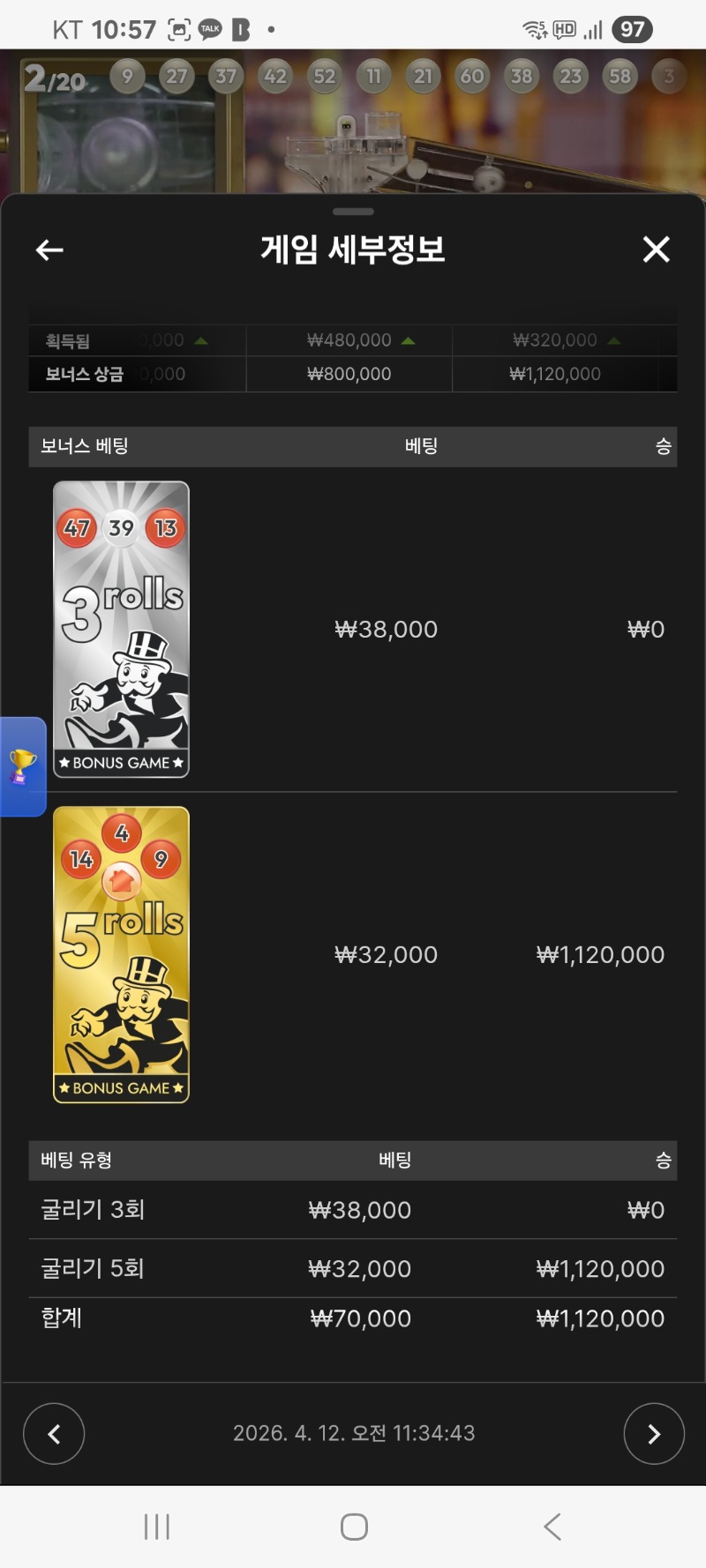Screen dimensions: 706x1568
Task: Open system recent apps
Action: [x=156, y=1527]
